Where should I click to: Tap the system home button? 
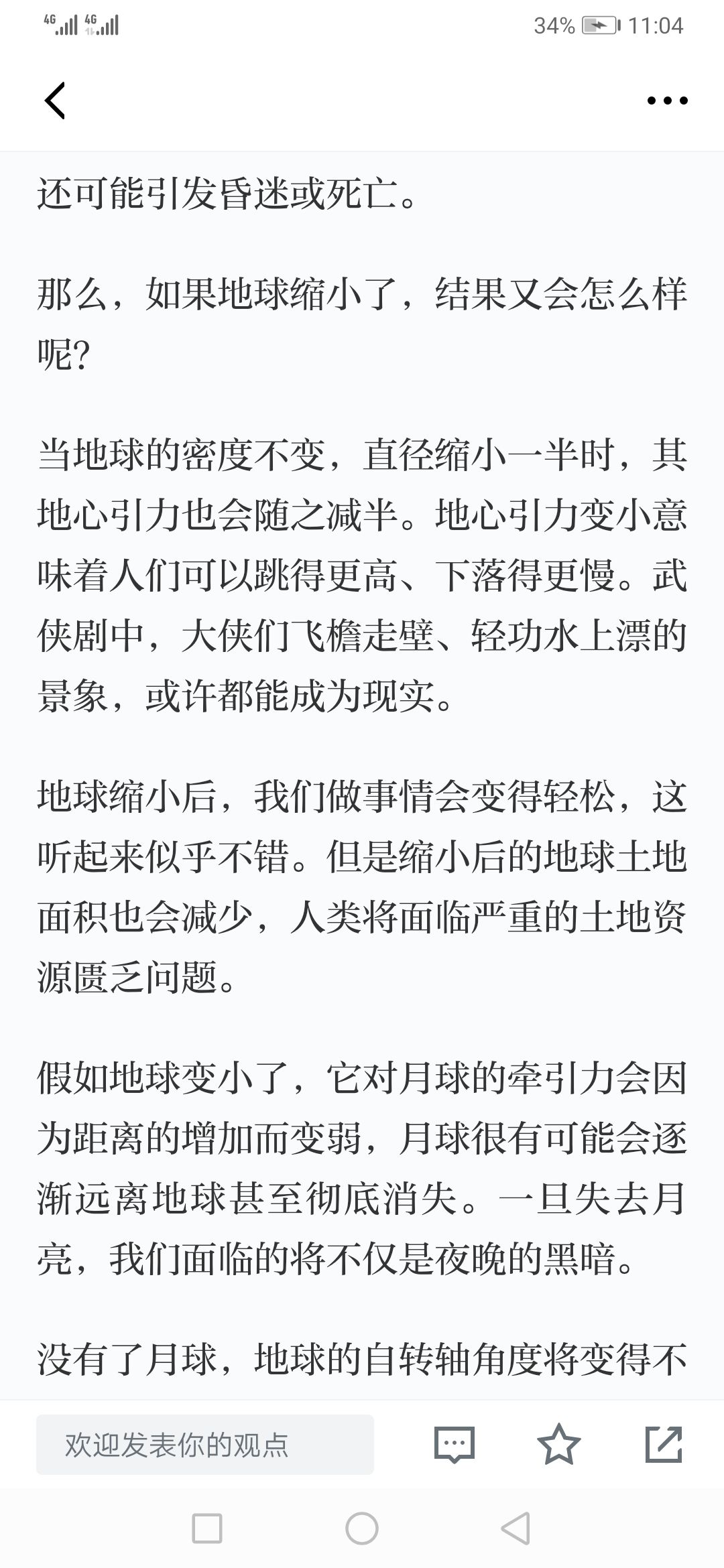tap(362, 1528)
